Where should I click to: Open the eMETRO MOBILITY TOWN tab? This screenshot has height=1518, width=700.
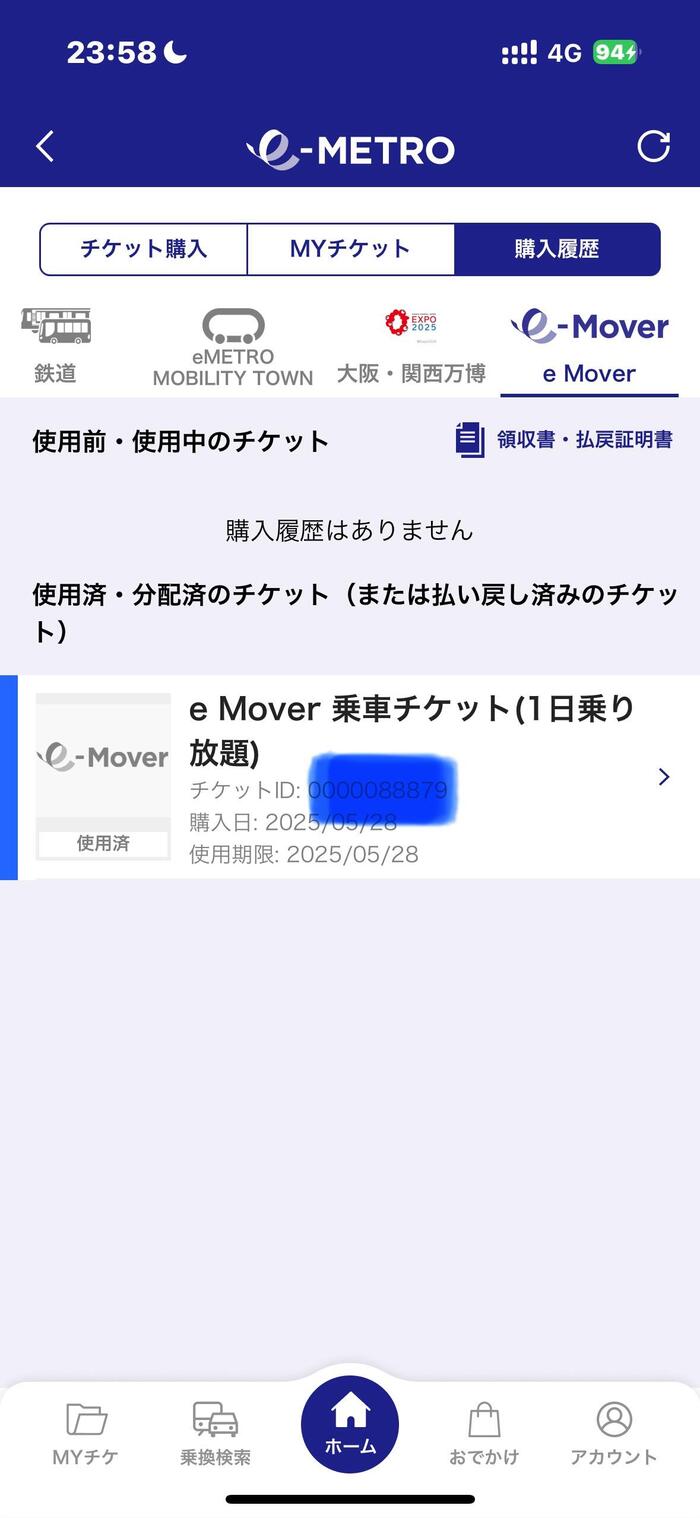click(232, 347)
